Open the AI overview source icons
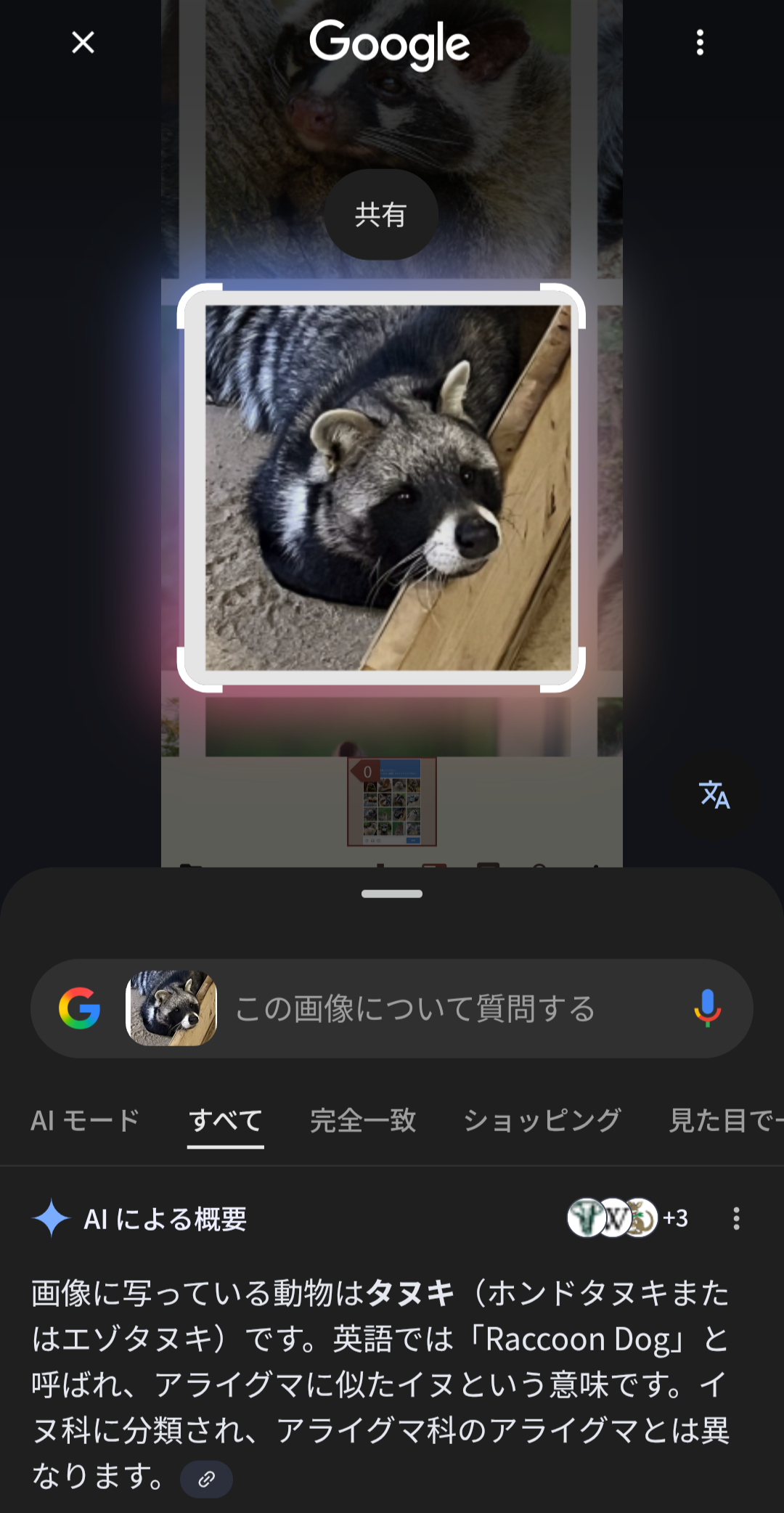Screen dimensions: 784x1513 click(626, 1218)
